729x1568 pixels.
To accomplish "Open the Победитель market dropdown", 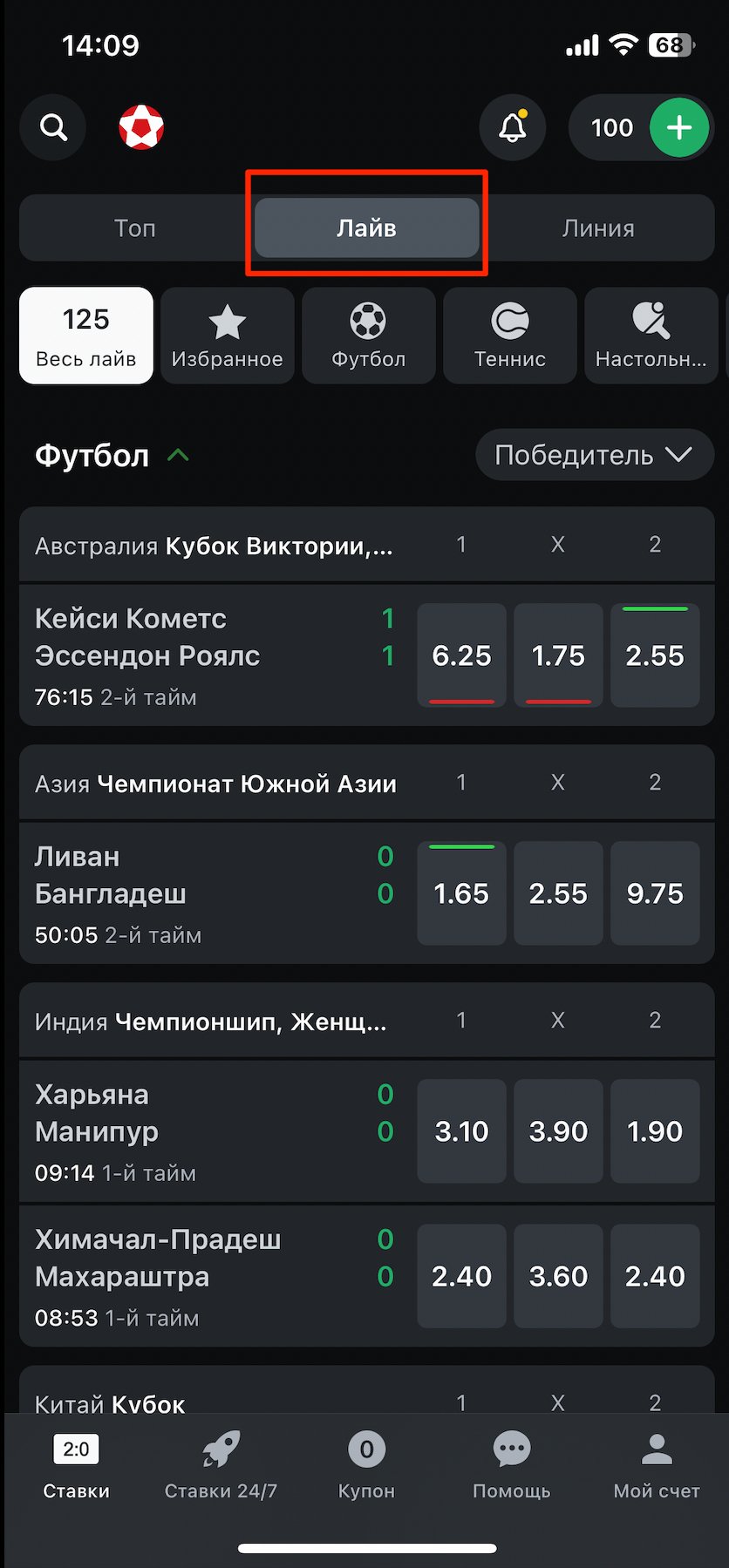I will [x=594, y=455].
